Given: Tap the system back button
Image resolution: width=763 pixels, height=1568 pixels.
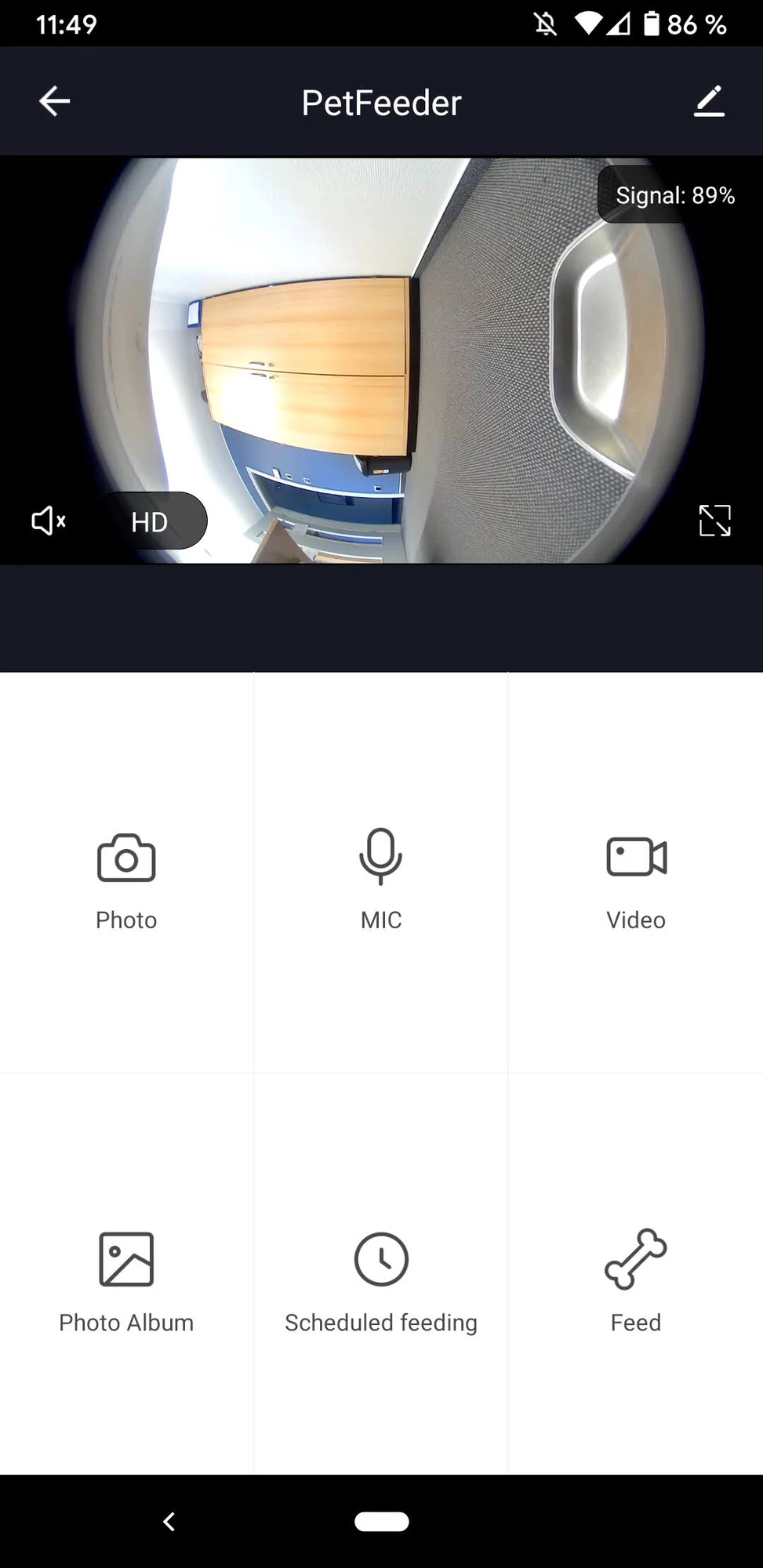Looking at the screenshot, I should tap(169, 1522).
